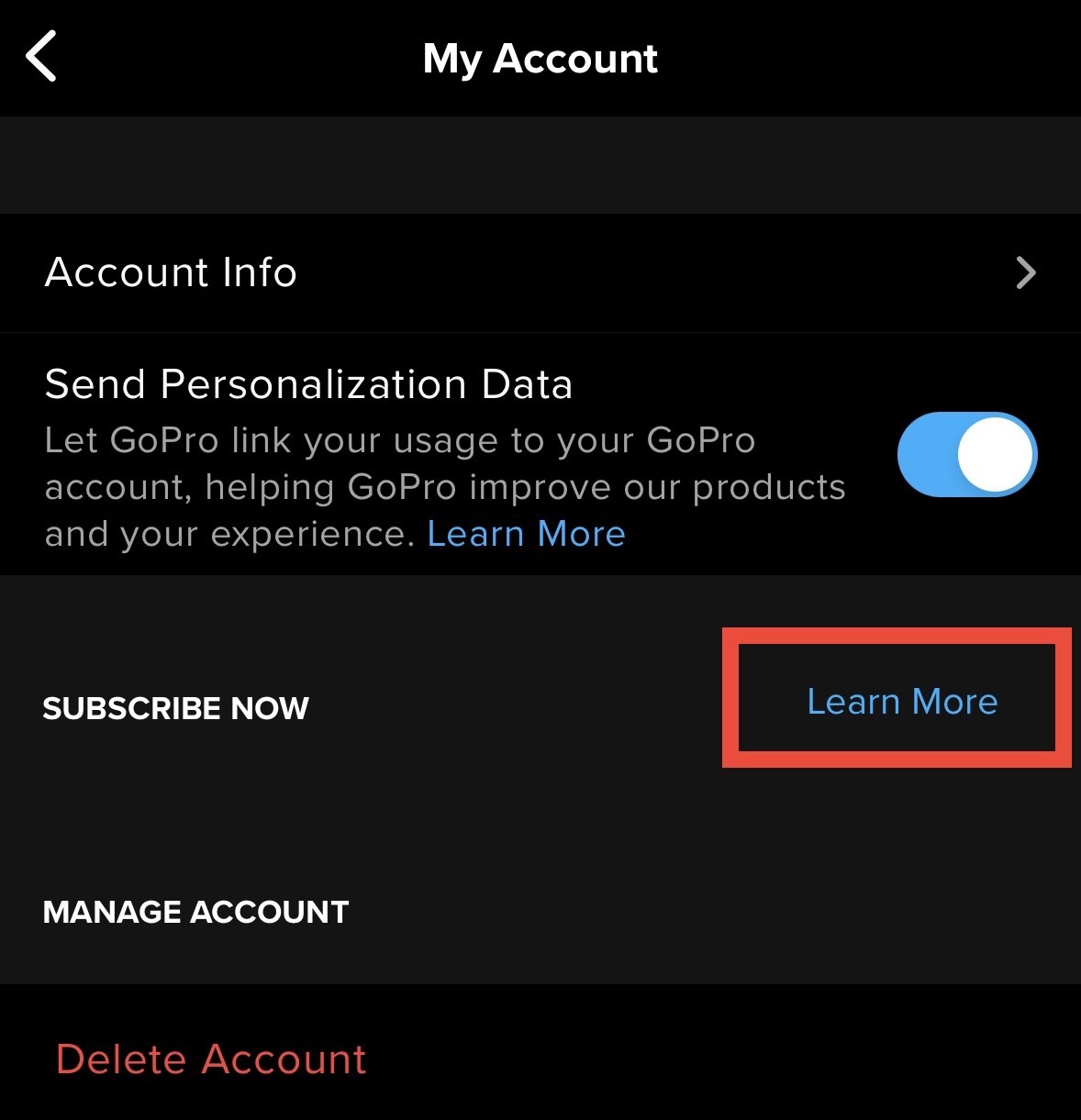Viewport: 1081px width, 1120px height.
Task: Open Learn More about personalization data
Action: 526,533
